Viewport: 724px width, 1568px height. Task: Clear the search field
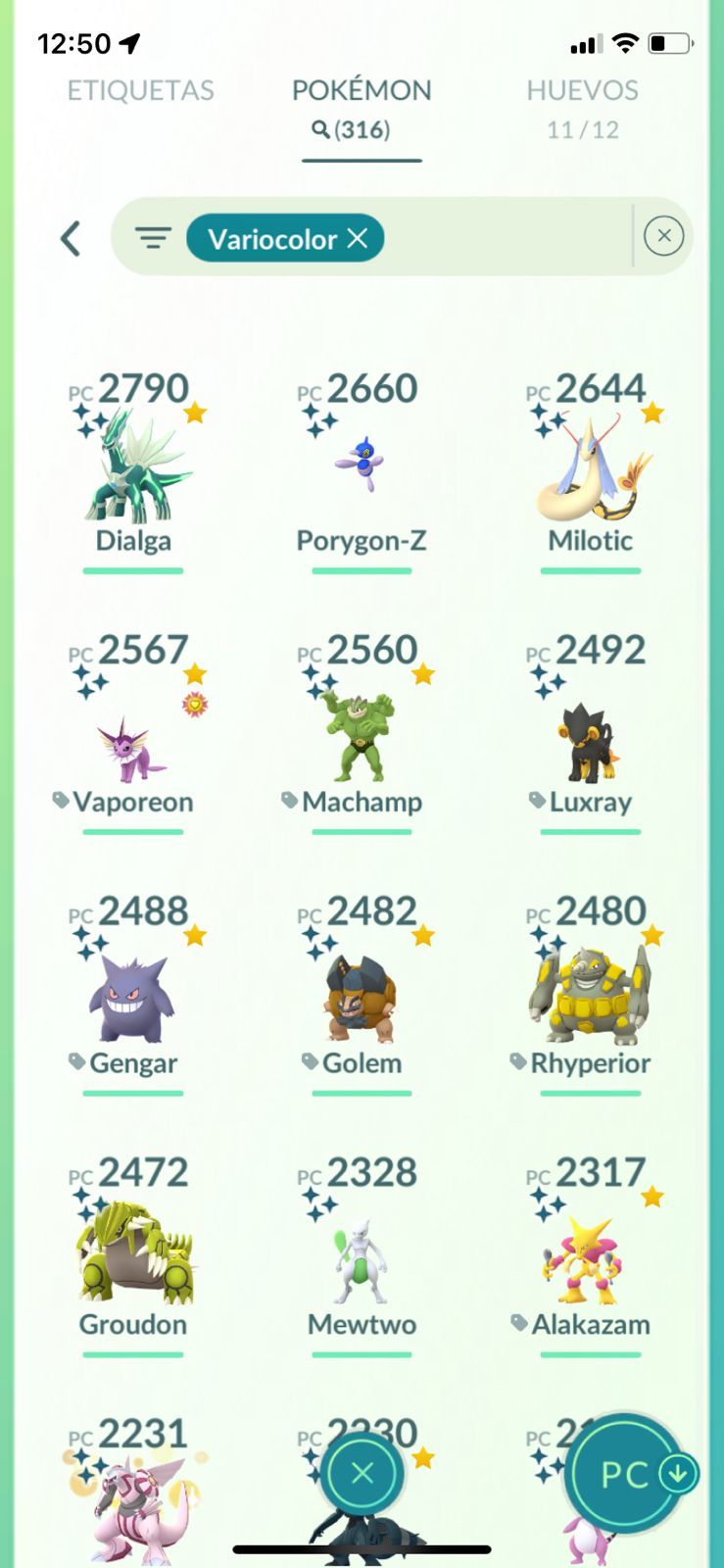click(x=663, y=236)
